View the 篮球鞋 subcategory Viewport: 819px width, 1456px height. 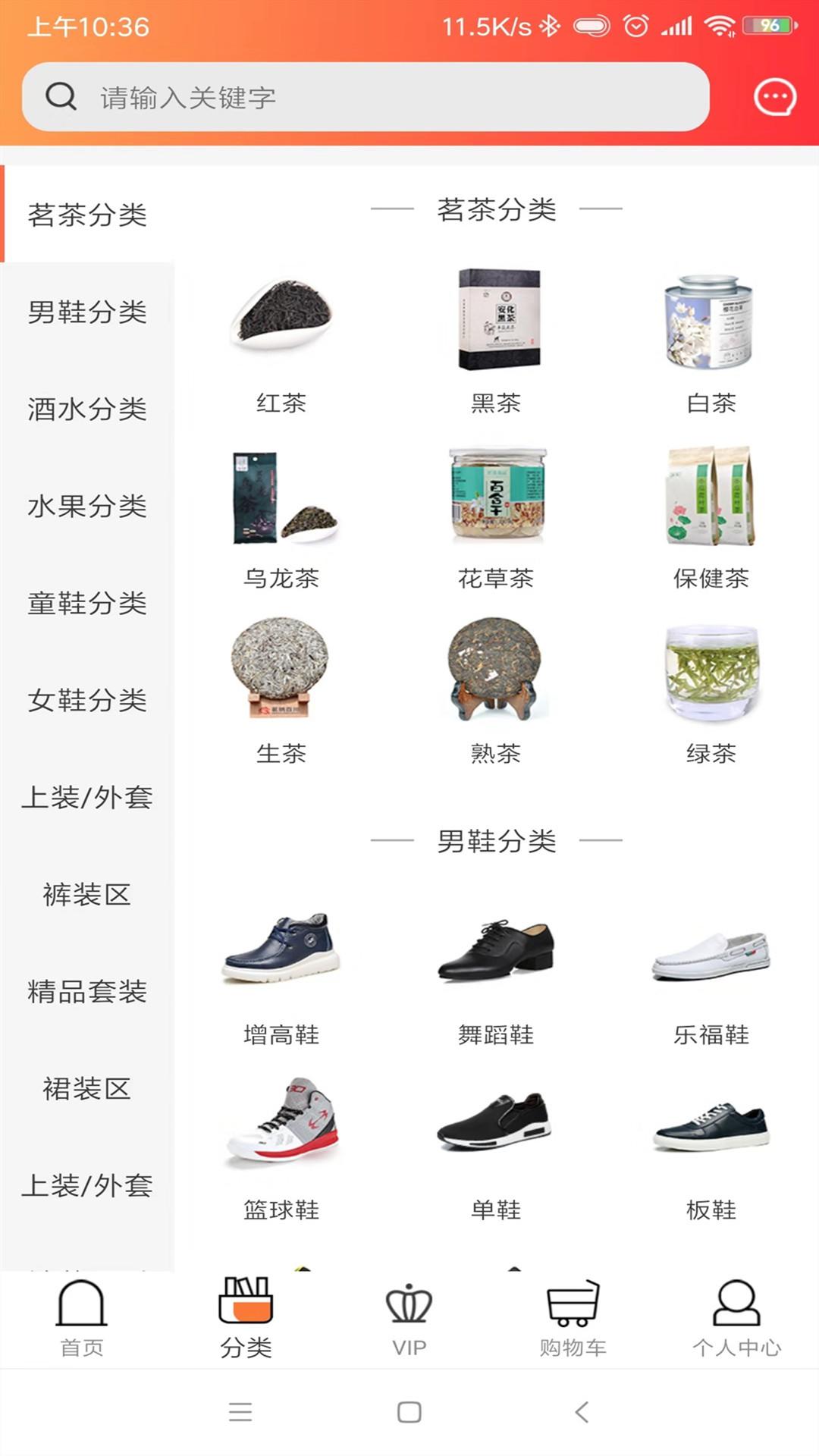pyautogui.click(x=281, y=1145)
